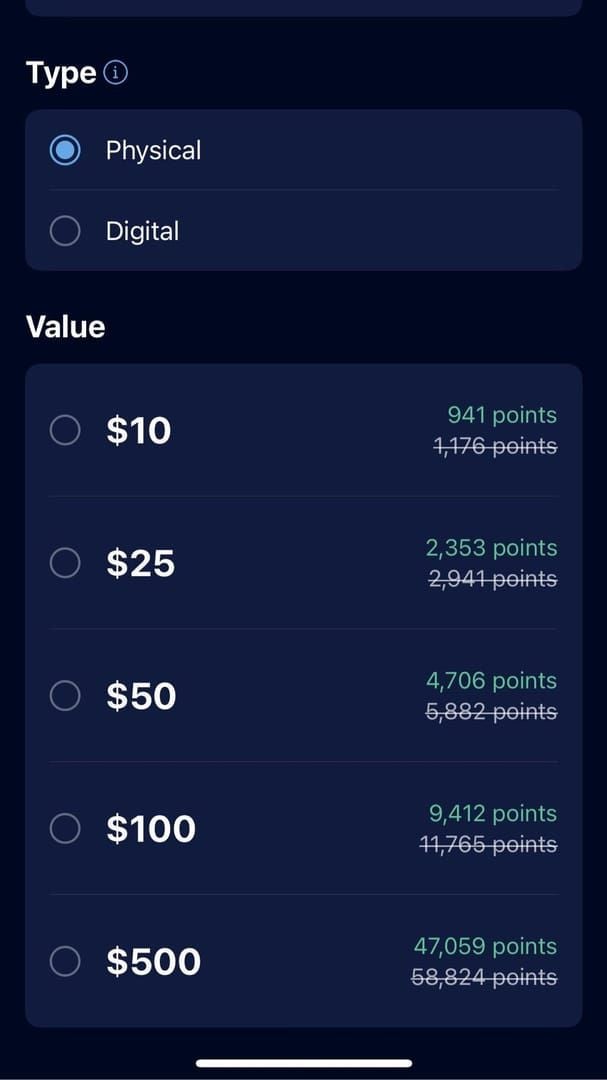
Task: Choose the $50 value option
Action: pos(65,696)
